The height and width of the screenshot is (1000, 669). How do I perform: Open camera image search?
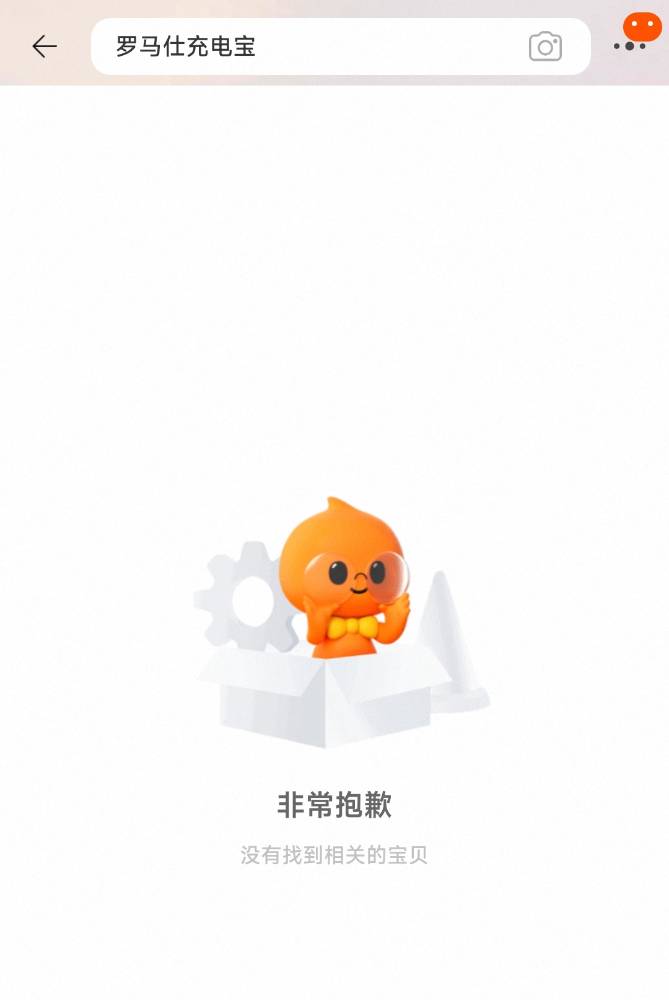[x=545, y=47]
